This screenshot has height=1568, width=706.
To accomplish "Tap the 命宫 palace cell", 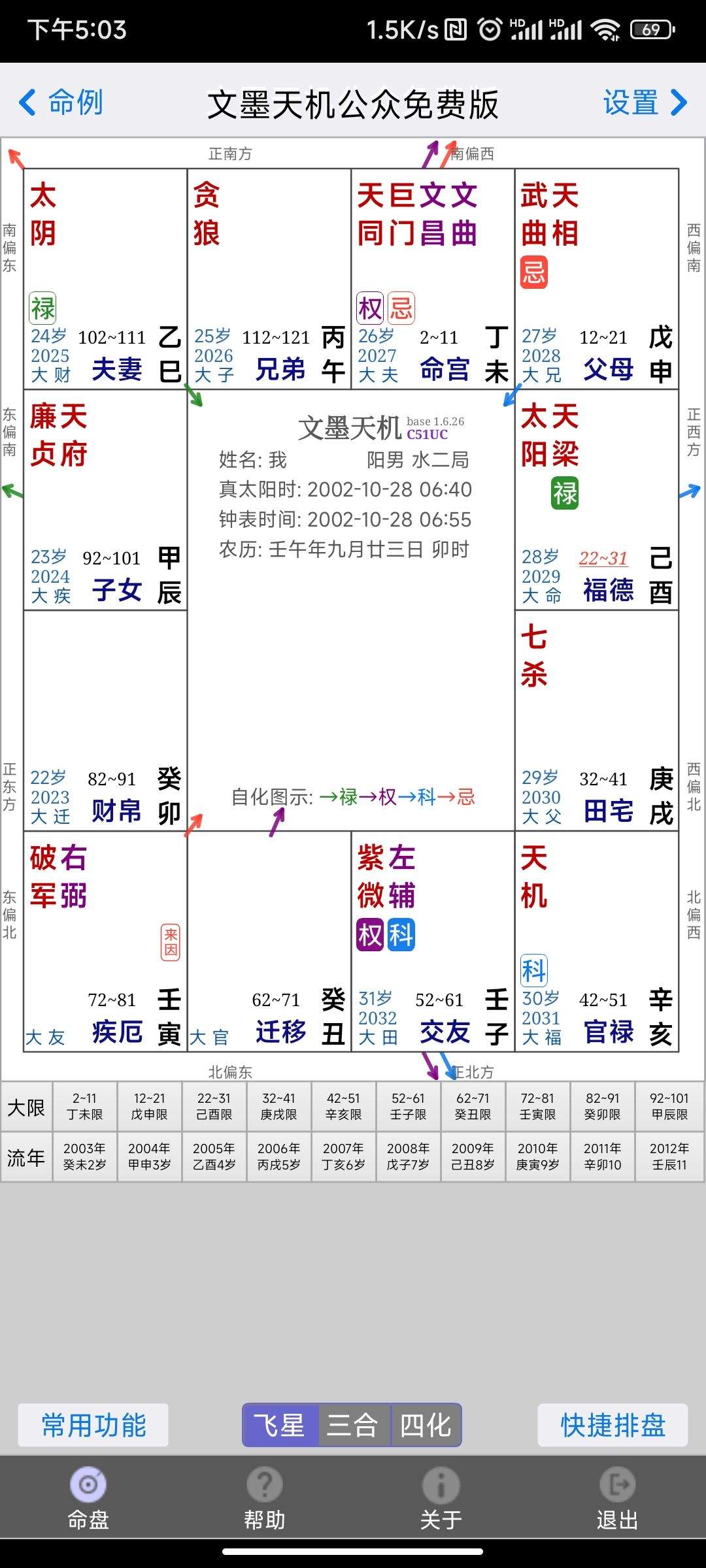I will 433,279.
